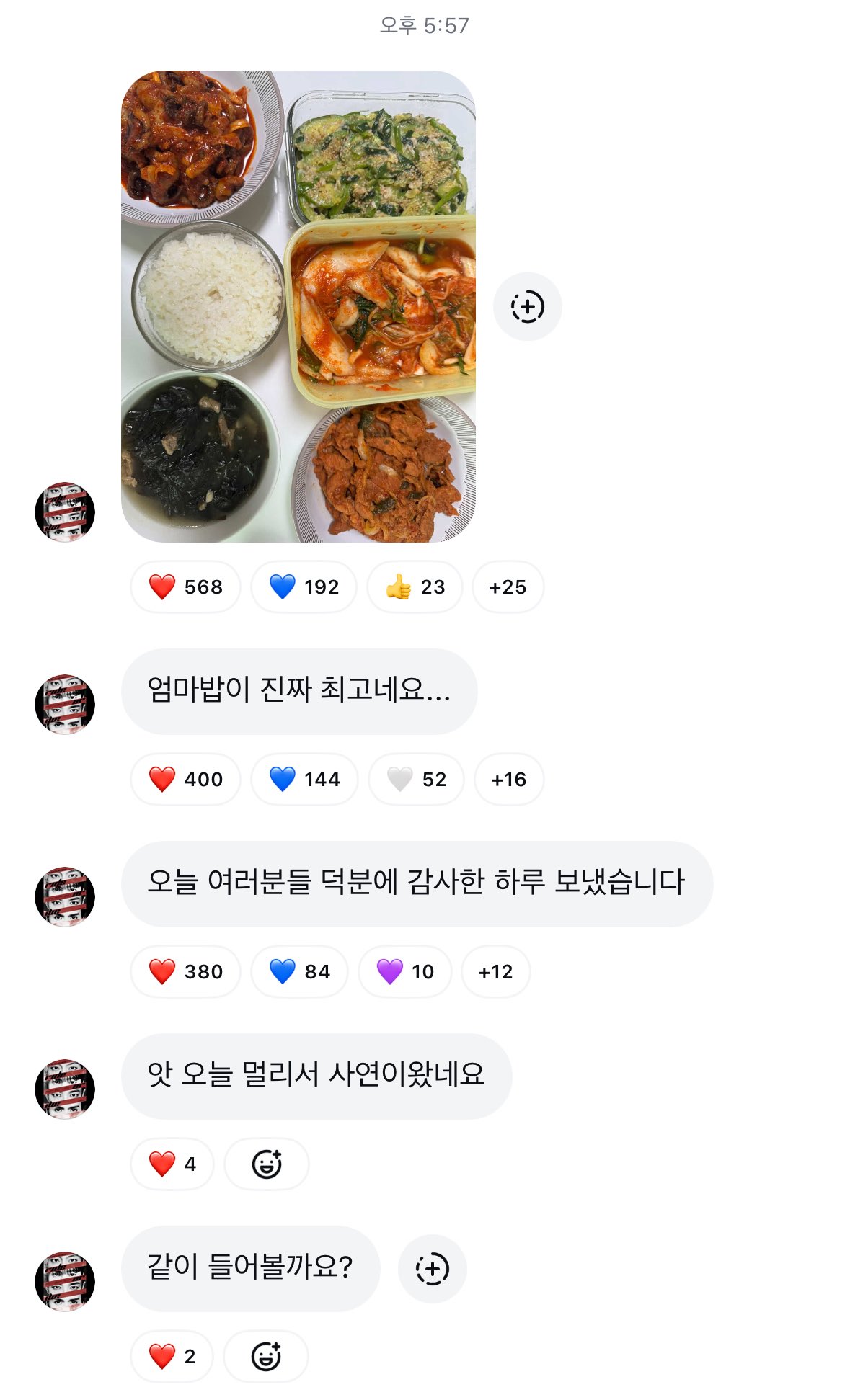Image resolution: width=850 pixels, height=1400 pixels.
Task: Add an emoji reaction to 앗 오늘 멀리서 사연이왔네요
Action: pyautogui.click(x=266, y=1164)
